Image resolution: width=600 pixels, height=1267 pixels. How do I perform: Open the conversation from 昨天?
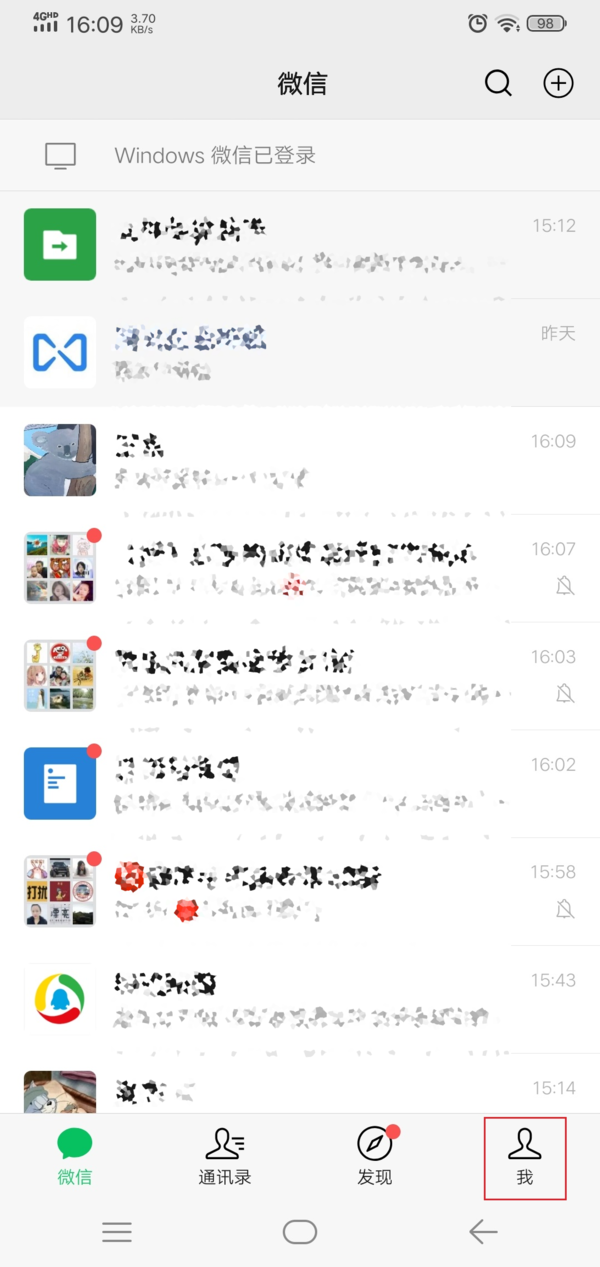(300, 352)
